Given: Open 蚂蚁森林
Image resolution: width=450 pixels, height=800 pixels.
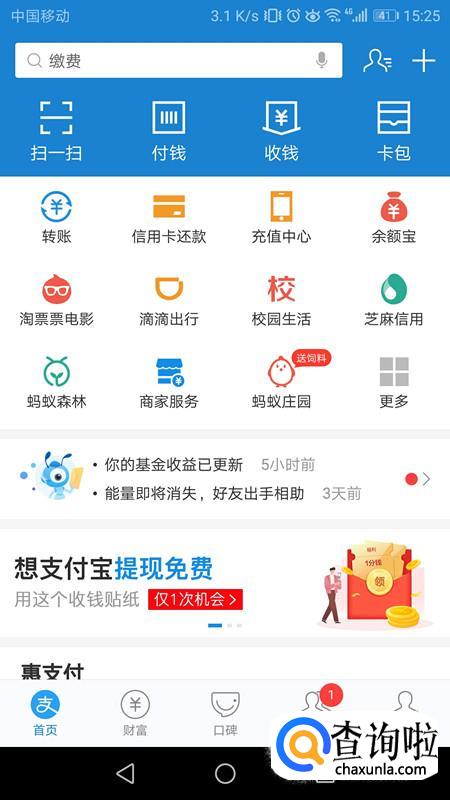Looking at the screenshot, I should coord(56,383).
